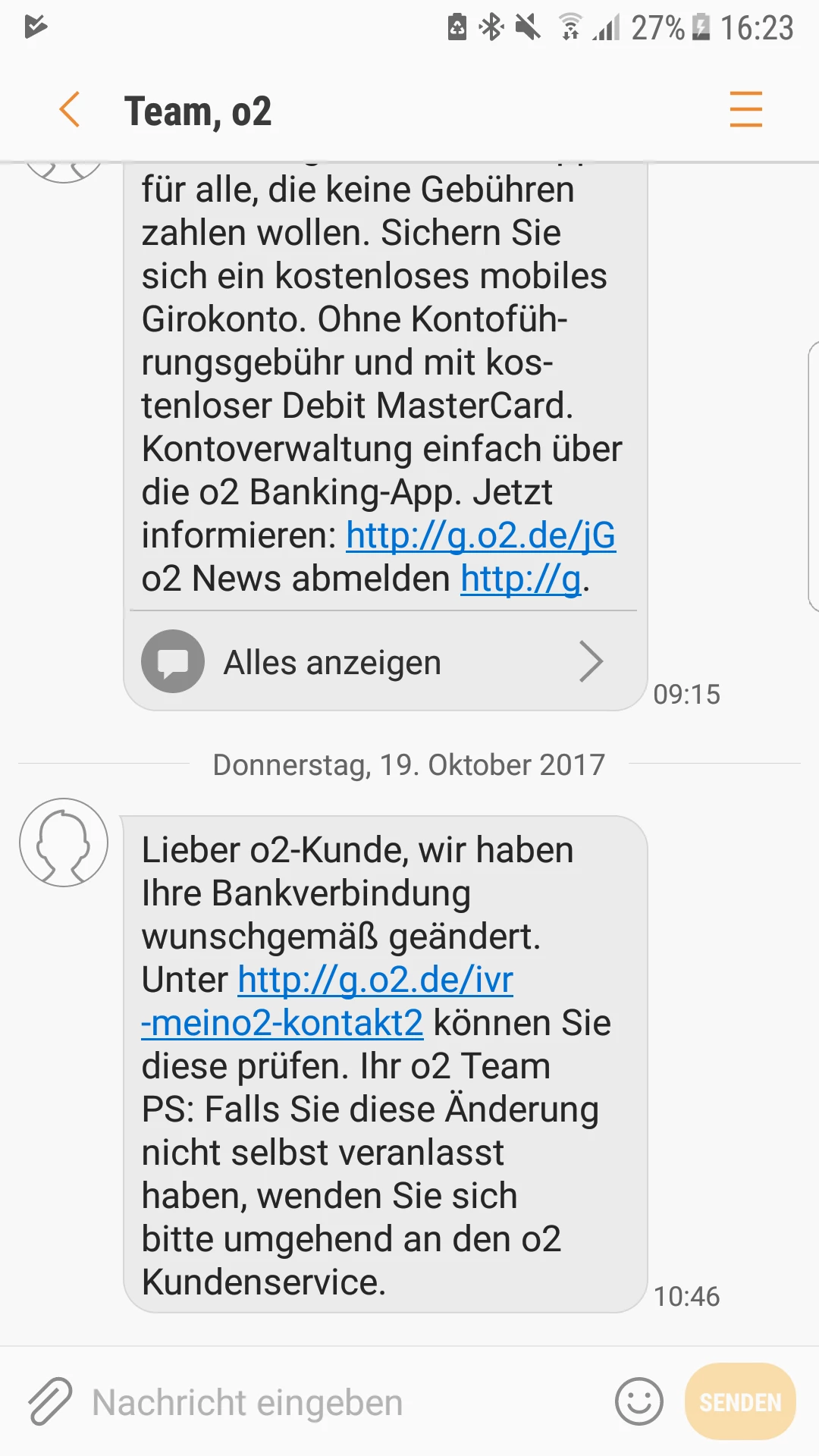Open the hamburger menu for this conversation
The width and height of the screenshot is (819, 1456).
(x=745, y=109)
